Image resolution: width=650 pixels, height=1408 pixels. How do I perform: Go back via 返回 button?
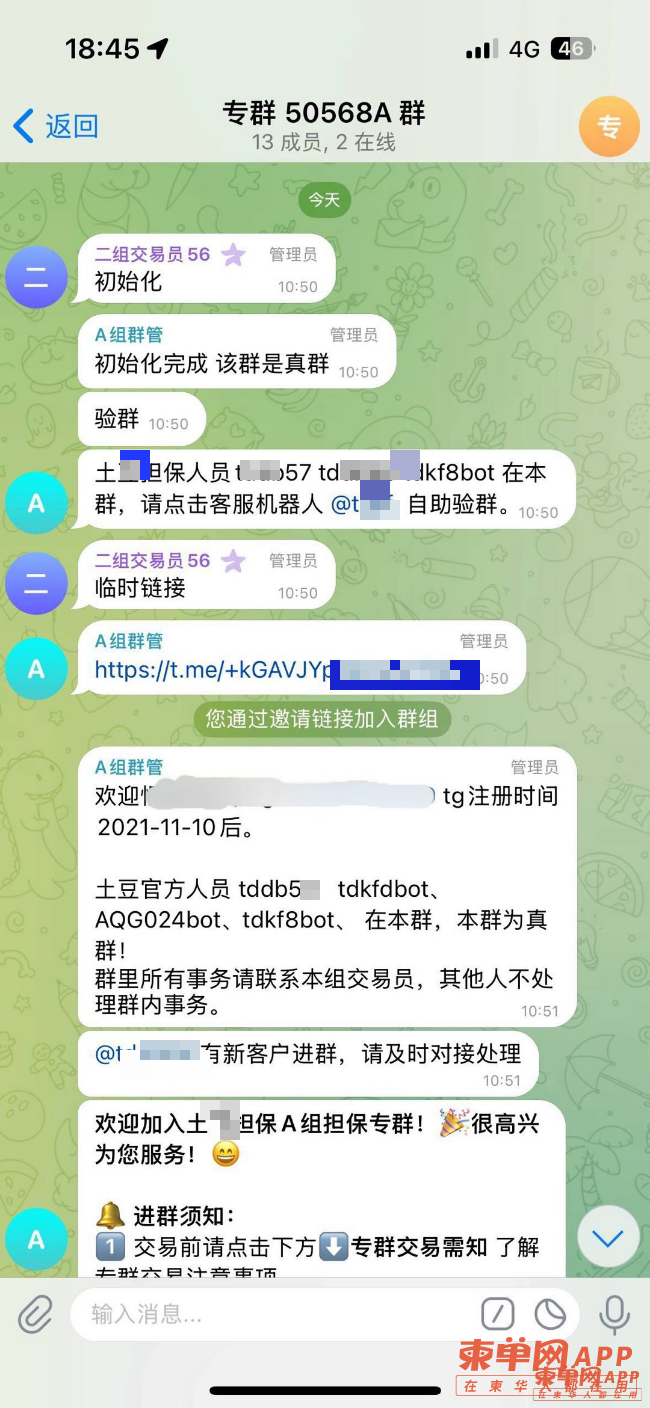56,126
